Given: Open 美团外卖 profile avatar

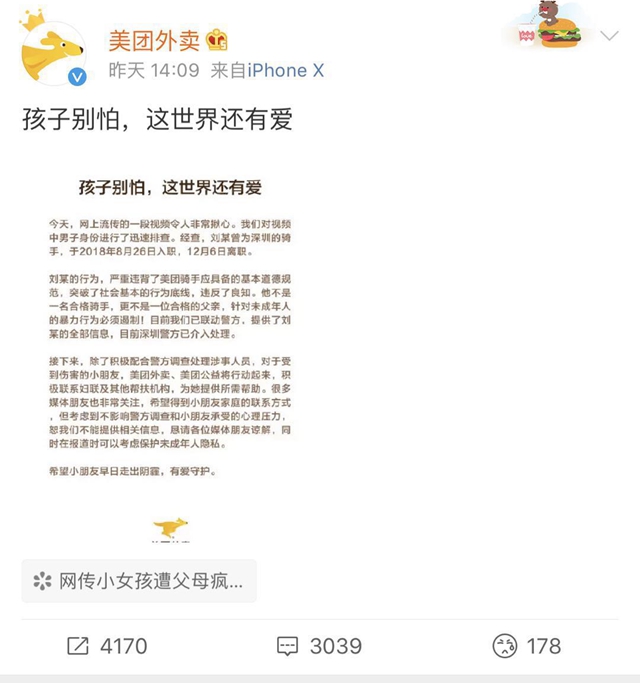Looking at the screenshot, I should [x=50, y=52].
